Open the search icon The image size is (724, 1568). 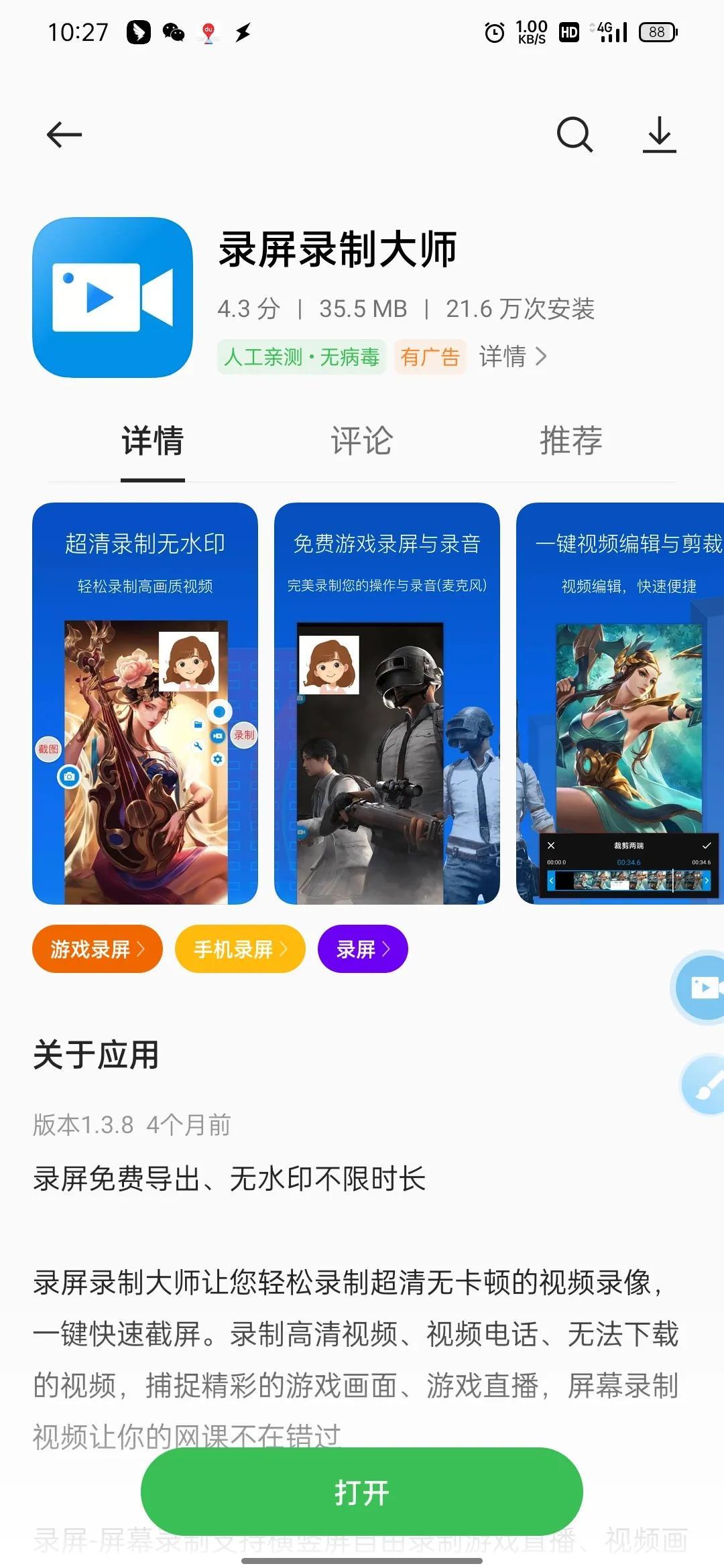[x=575, y=135]
